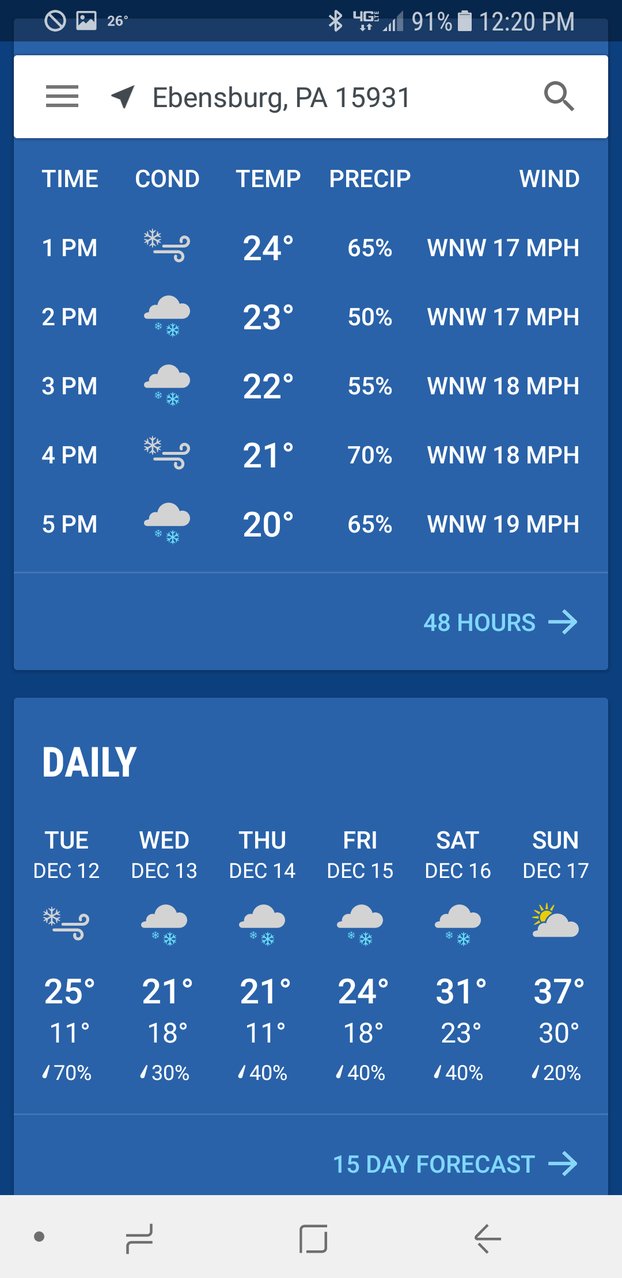Open Tuesday Dec 12 daily forecast

point(67,955)
